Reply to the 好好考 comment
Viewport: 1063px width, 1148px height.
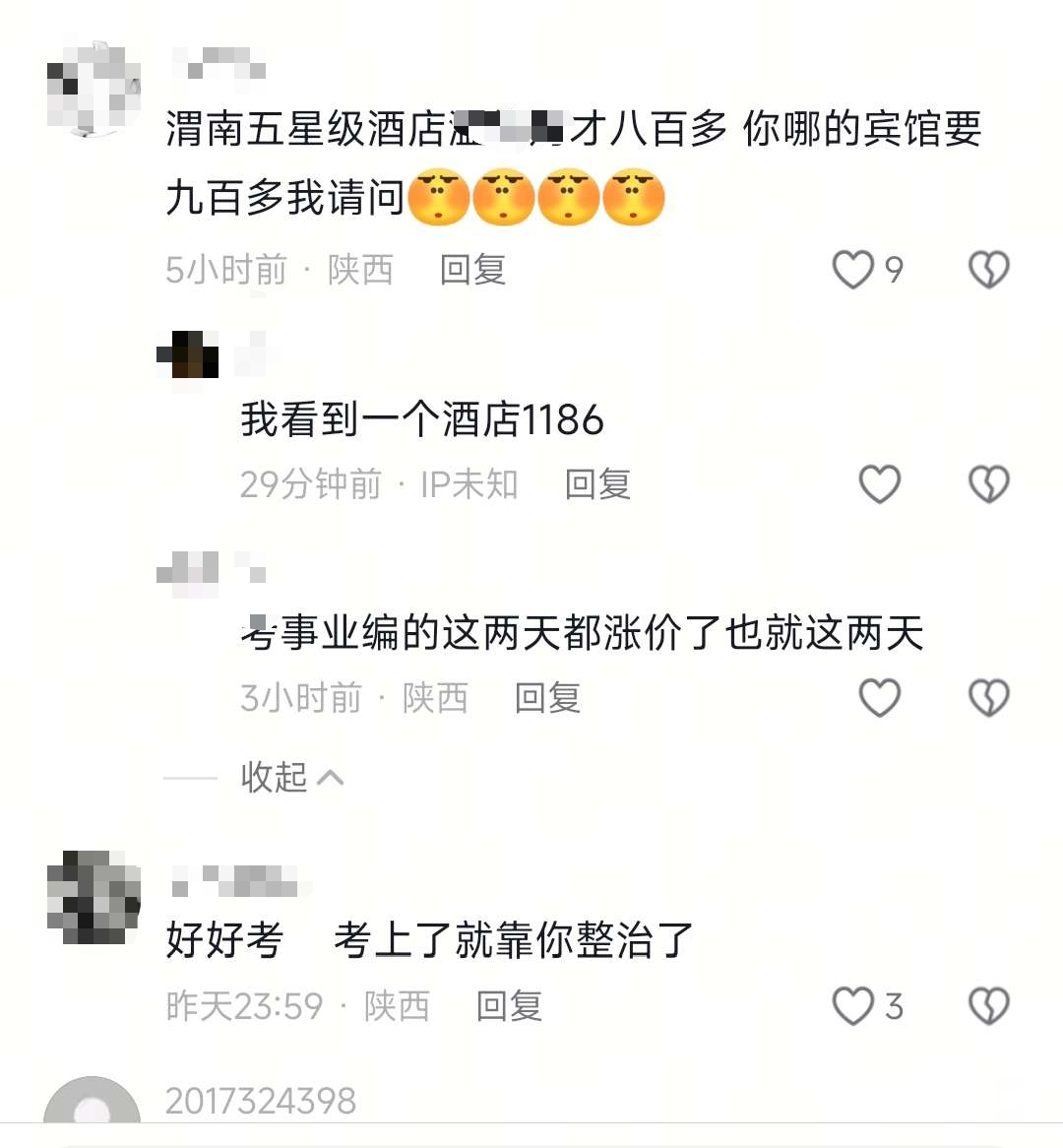(x=509, y=1005)
